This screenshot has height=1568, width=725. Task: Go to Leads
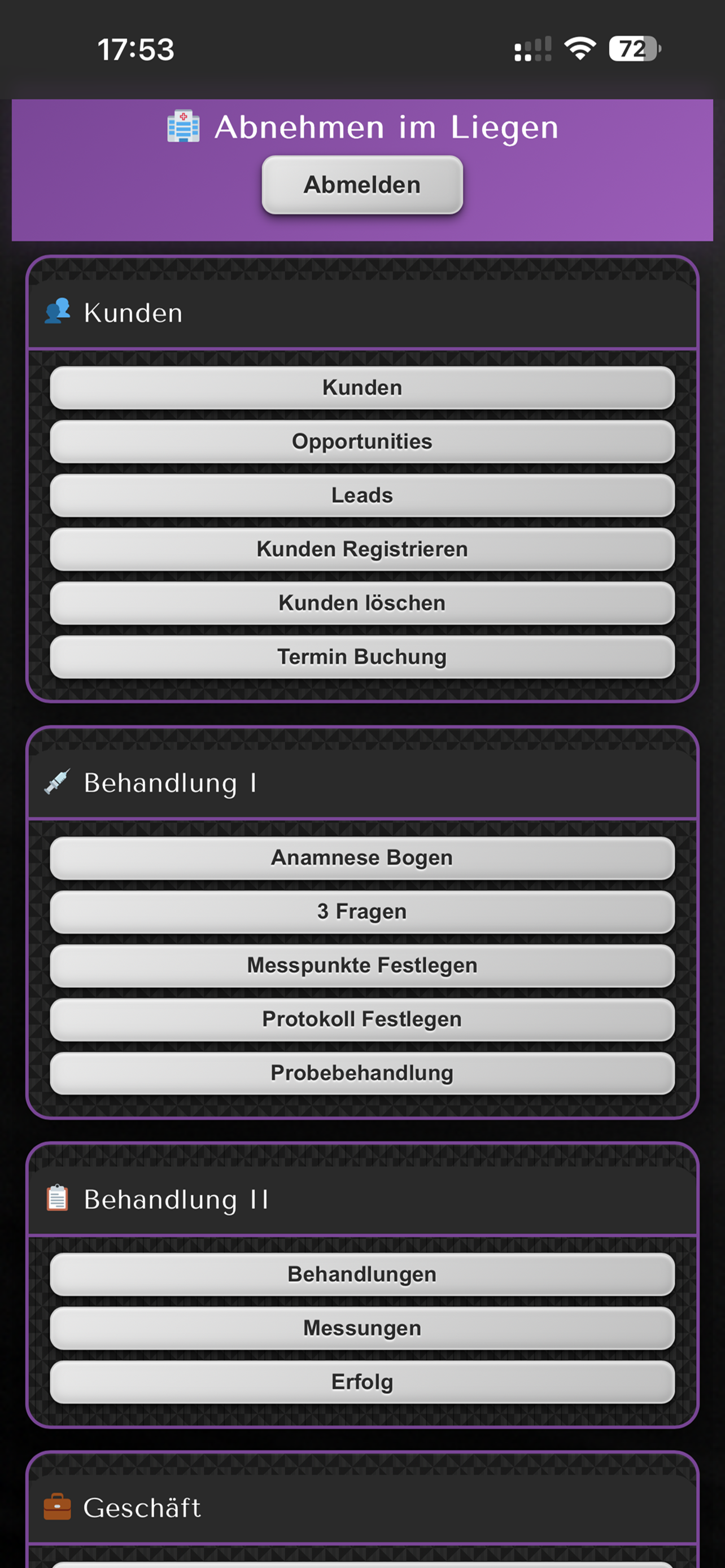362,496
